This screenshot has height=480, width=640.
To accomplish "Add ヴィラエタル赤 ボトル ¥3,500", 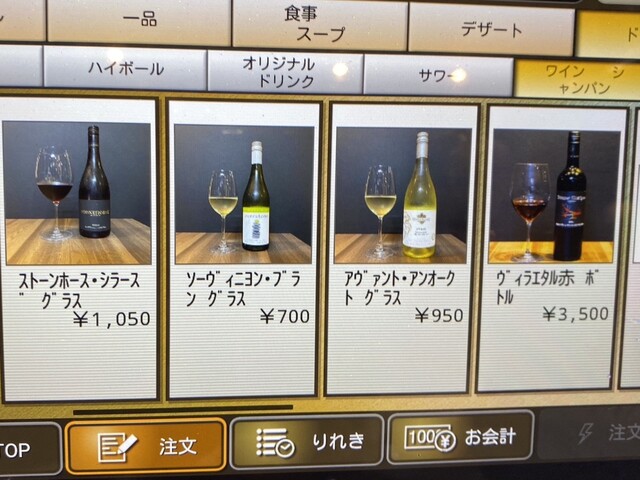I will (x=552, y=247).
